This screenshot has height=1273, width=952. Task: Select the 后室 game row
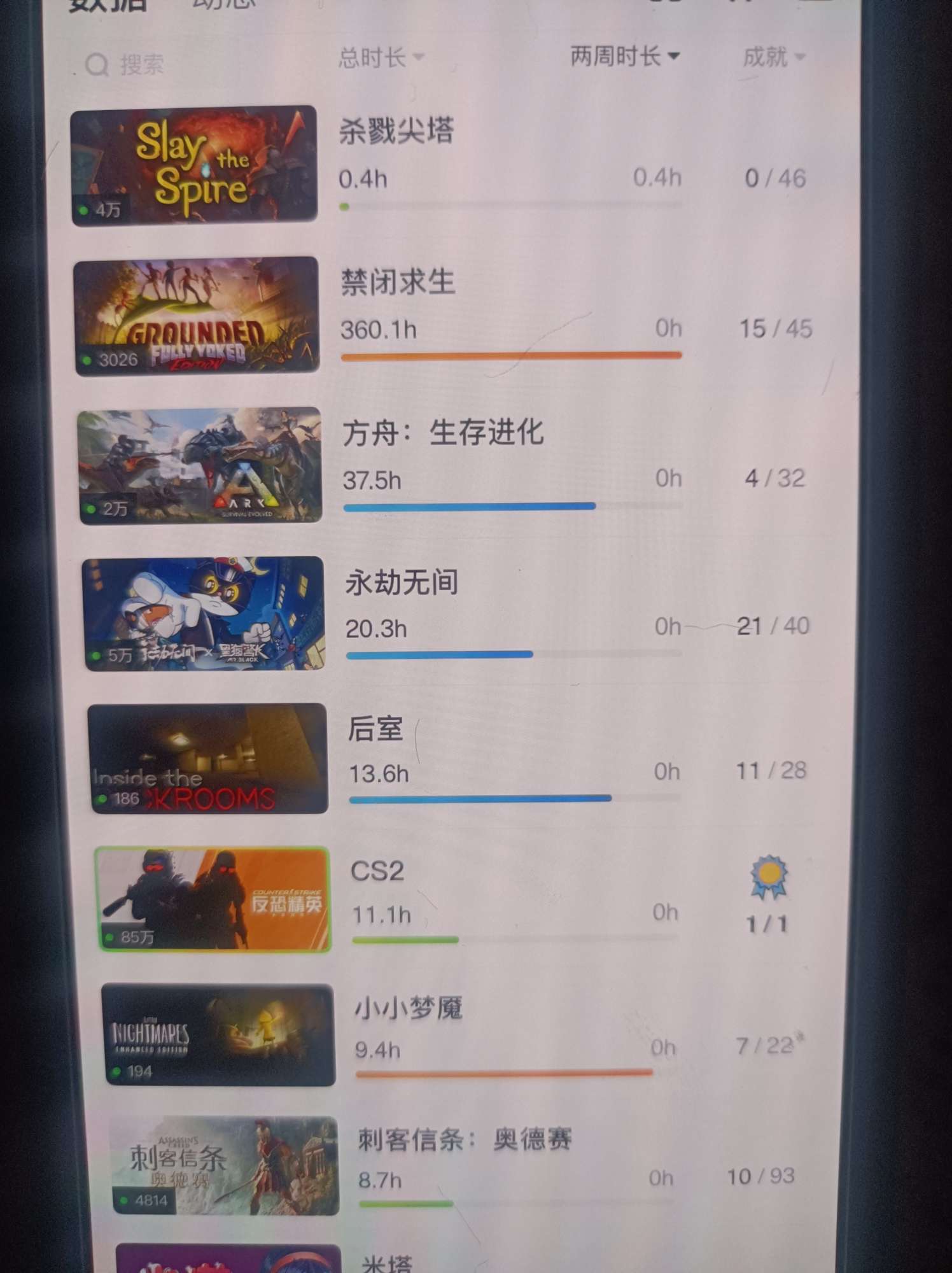[x=375, y=729]
